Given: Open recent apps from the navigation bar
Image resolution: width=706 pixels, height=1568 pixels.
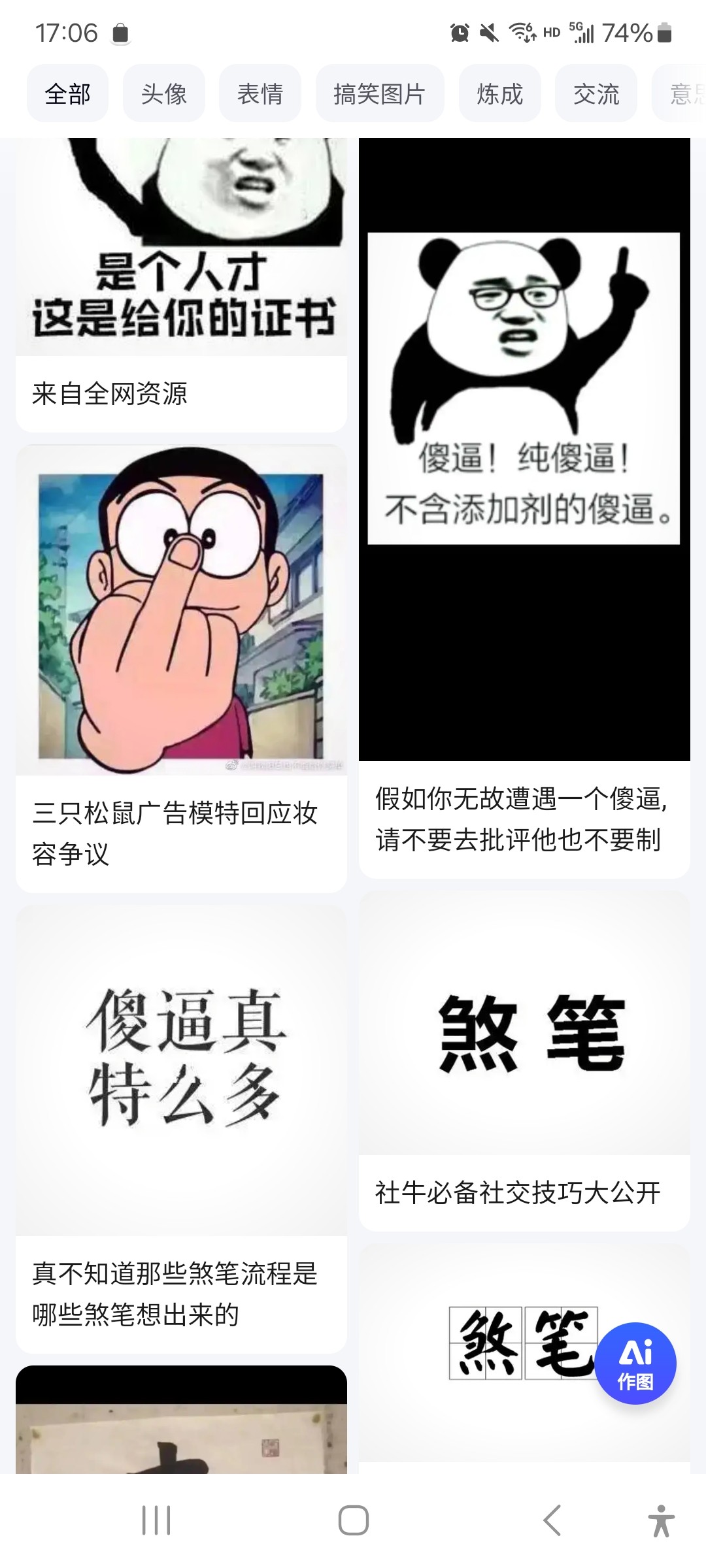Looking at the screenshot, I should pos(156,1520).
